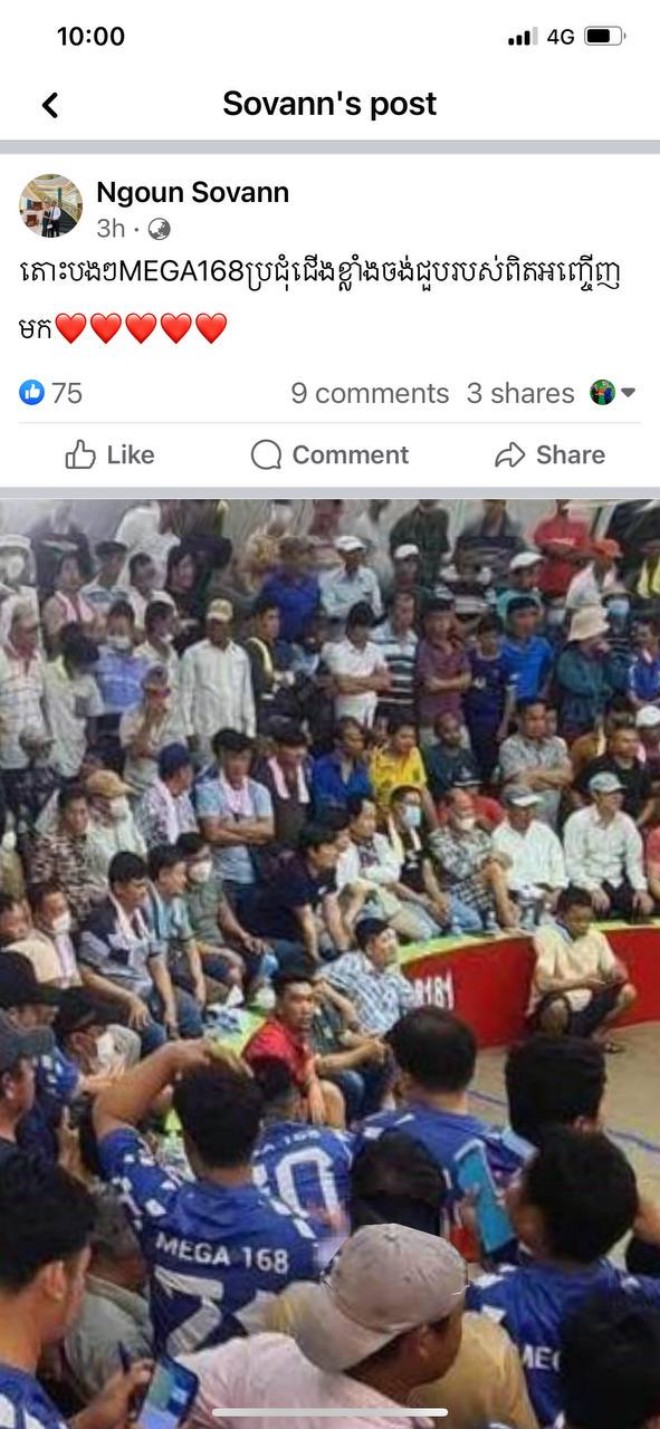The width and height of the screenshot is (660, 1429).
Task: View the 3 shares
Action: pyautogui.click(x=520, y=393)
